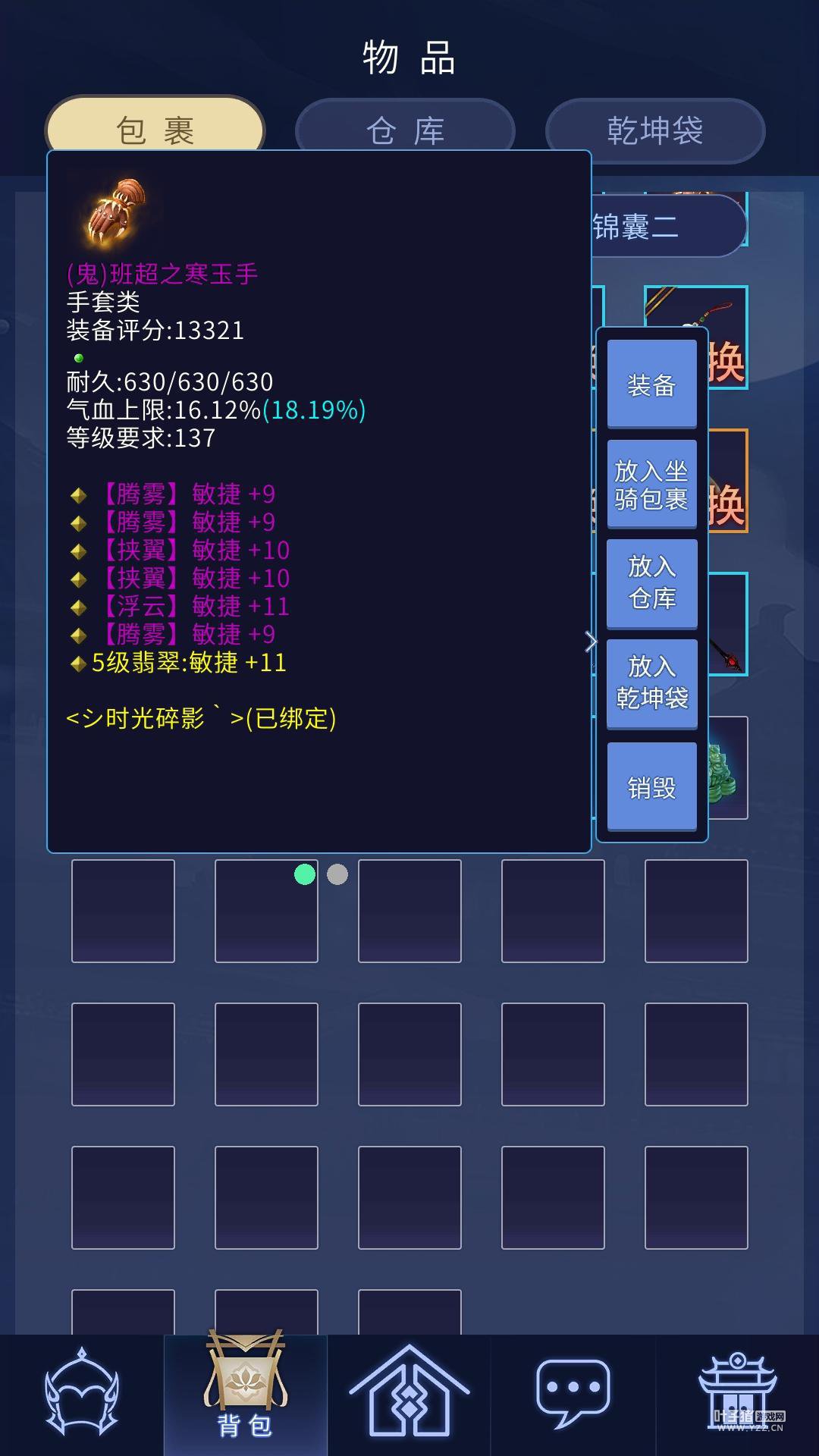Go to the home house icon tab
Screen dimensions: 819x1456
(x=409, y=1394)
